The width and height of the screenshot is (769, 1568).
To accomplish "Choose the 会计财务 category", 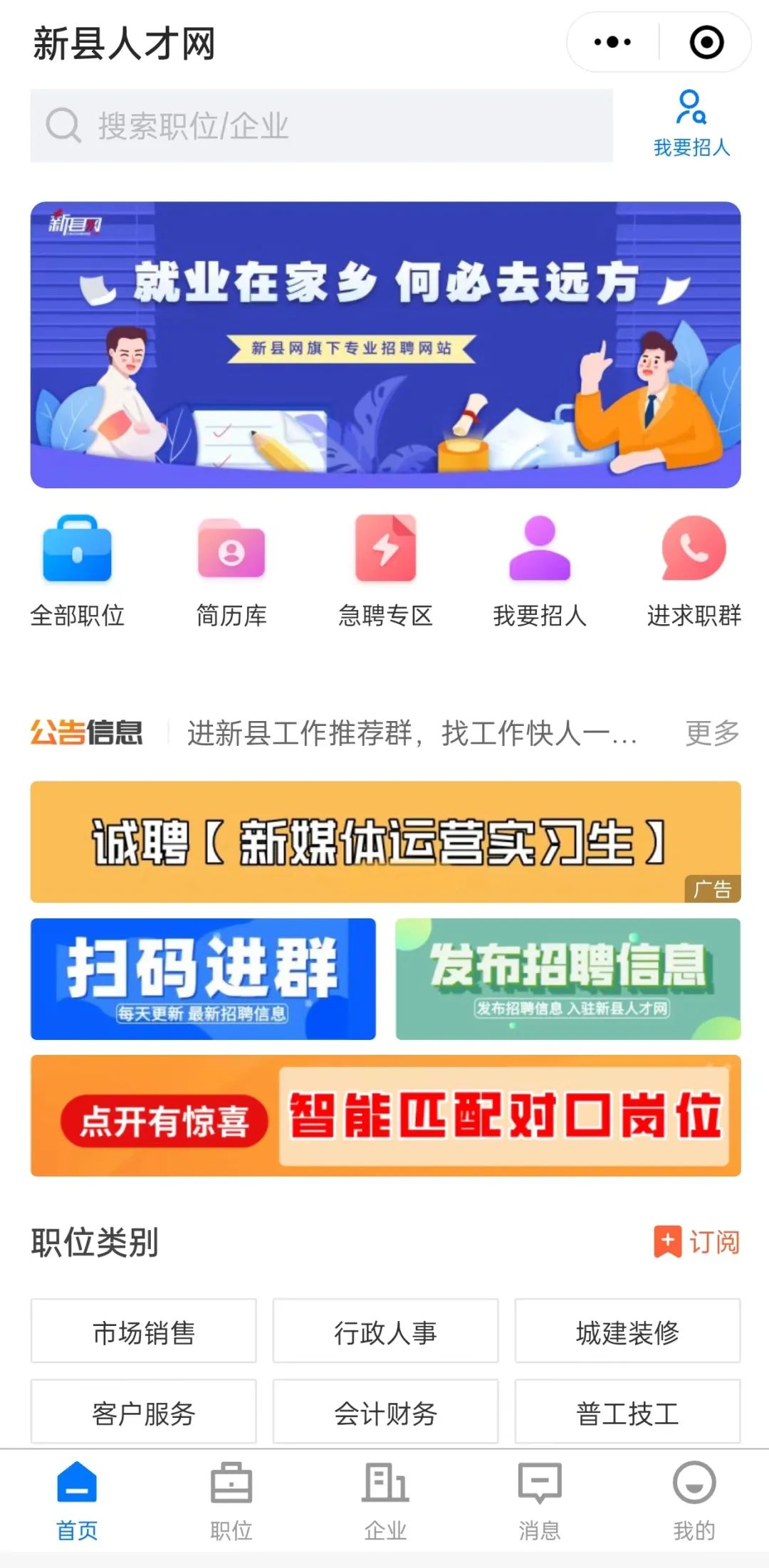I will (x=385, y=1412).
